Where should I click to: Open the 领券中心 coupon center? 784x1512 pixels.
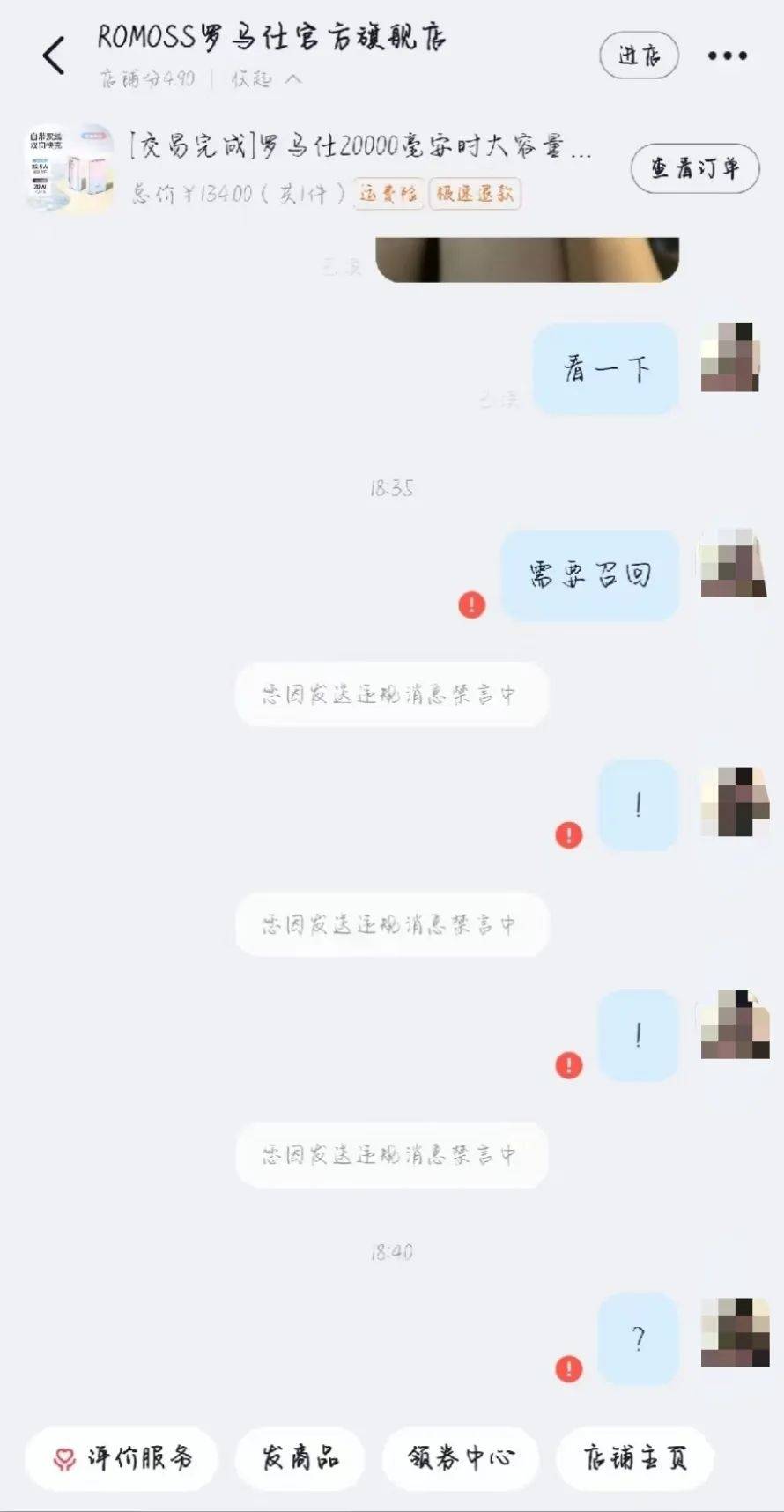pos(460,1458)
